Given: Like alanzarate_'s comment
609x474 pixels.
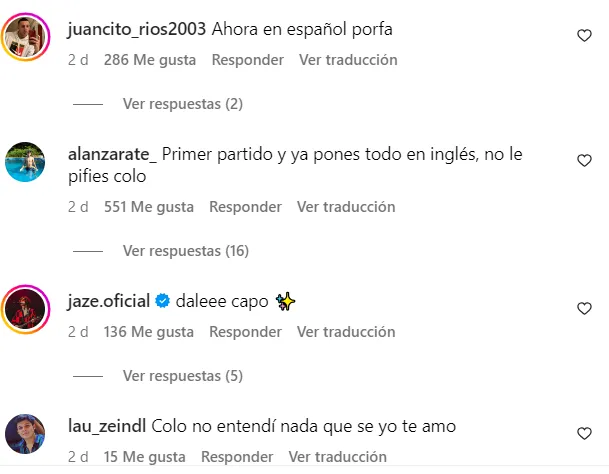Looking at the screenshot, I should point(585,160).
